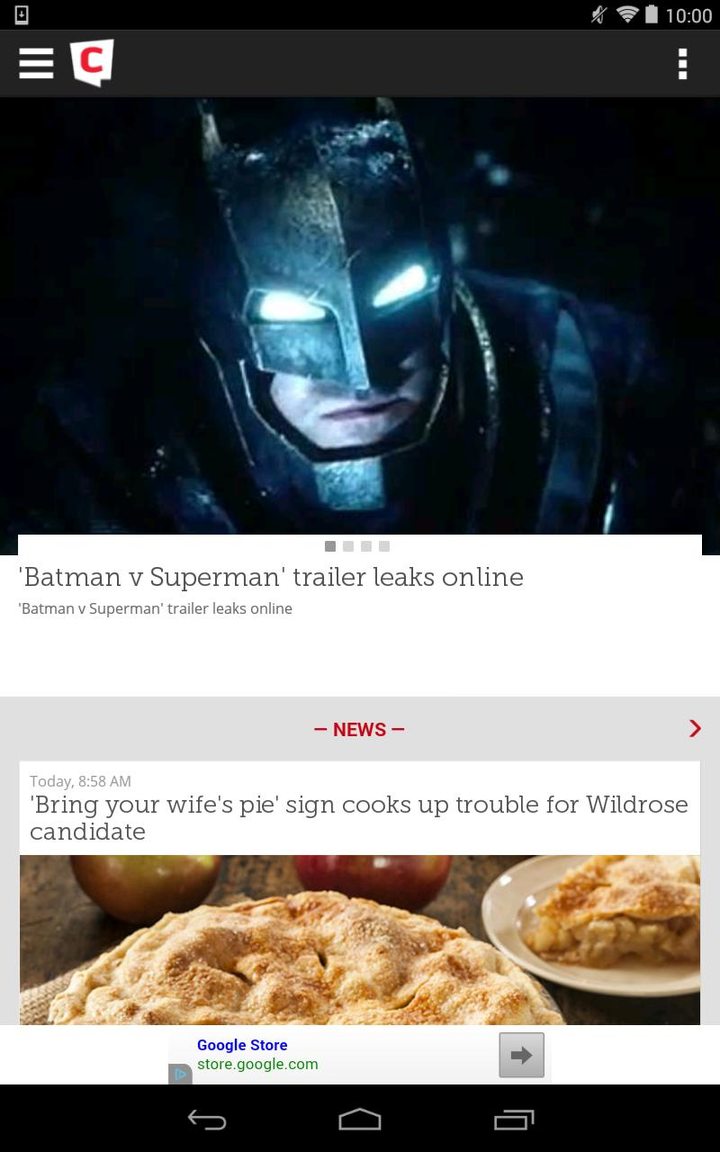Open the Batman v Superman trailer story

[x=271, y=577]
